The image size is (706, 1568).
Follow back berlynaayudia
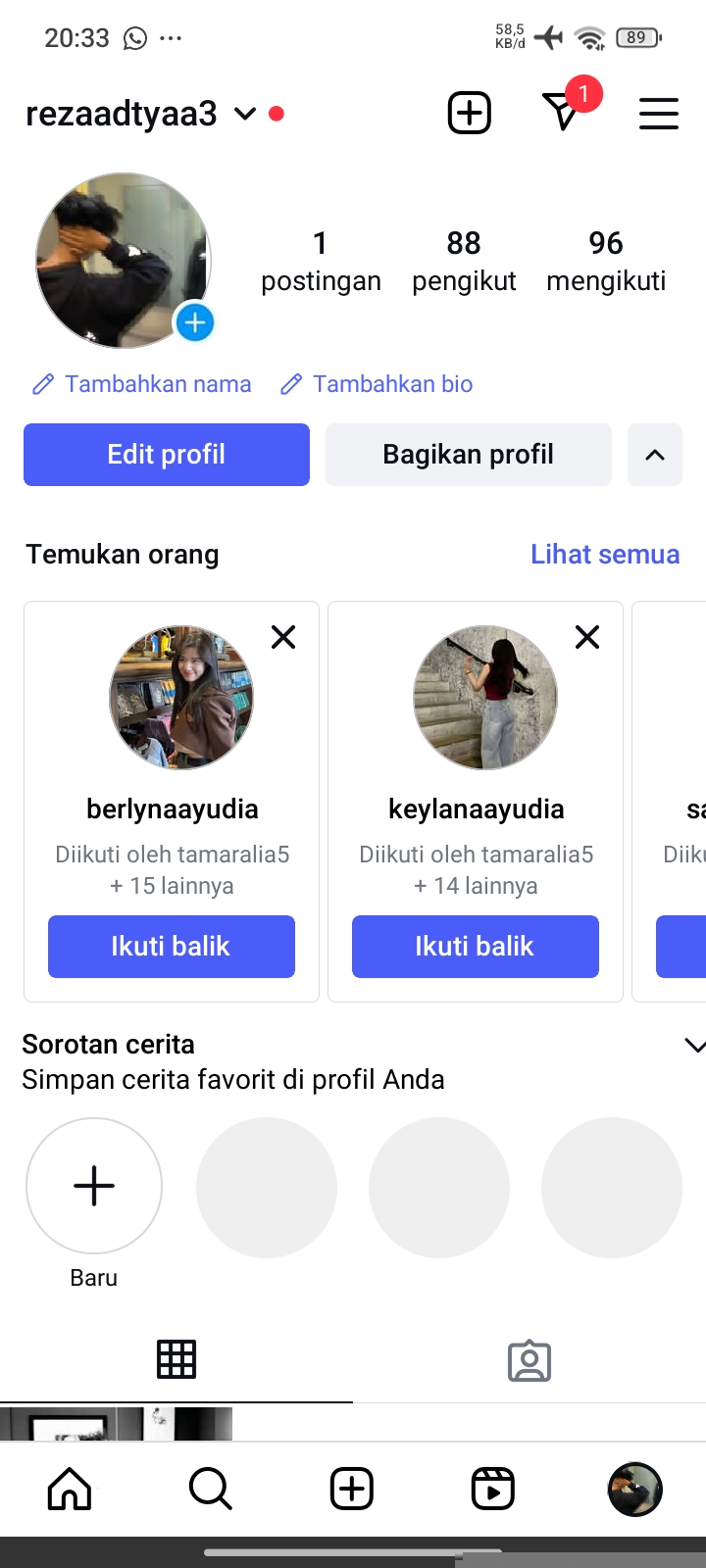tap(172, 947)
